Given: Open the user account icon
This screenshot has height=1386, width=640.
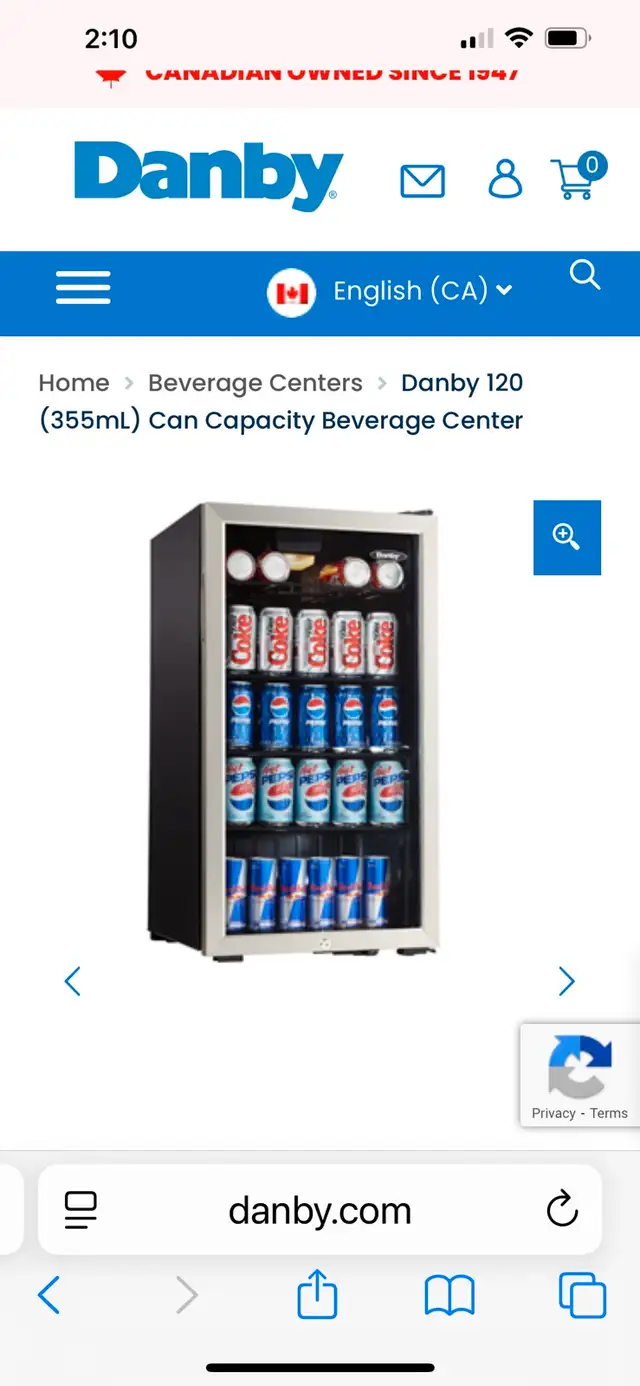Looking at the screenshot, I should point(505,179).
